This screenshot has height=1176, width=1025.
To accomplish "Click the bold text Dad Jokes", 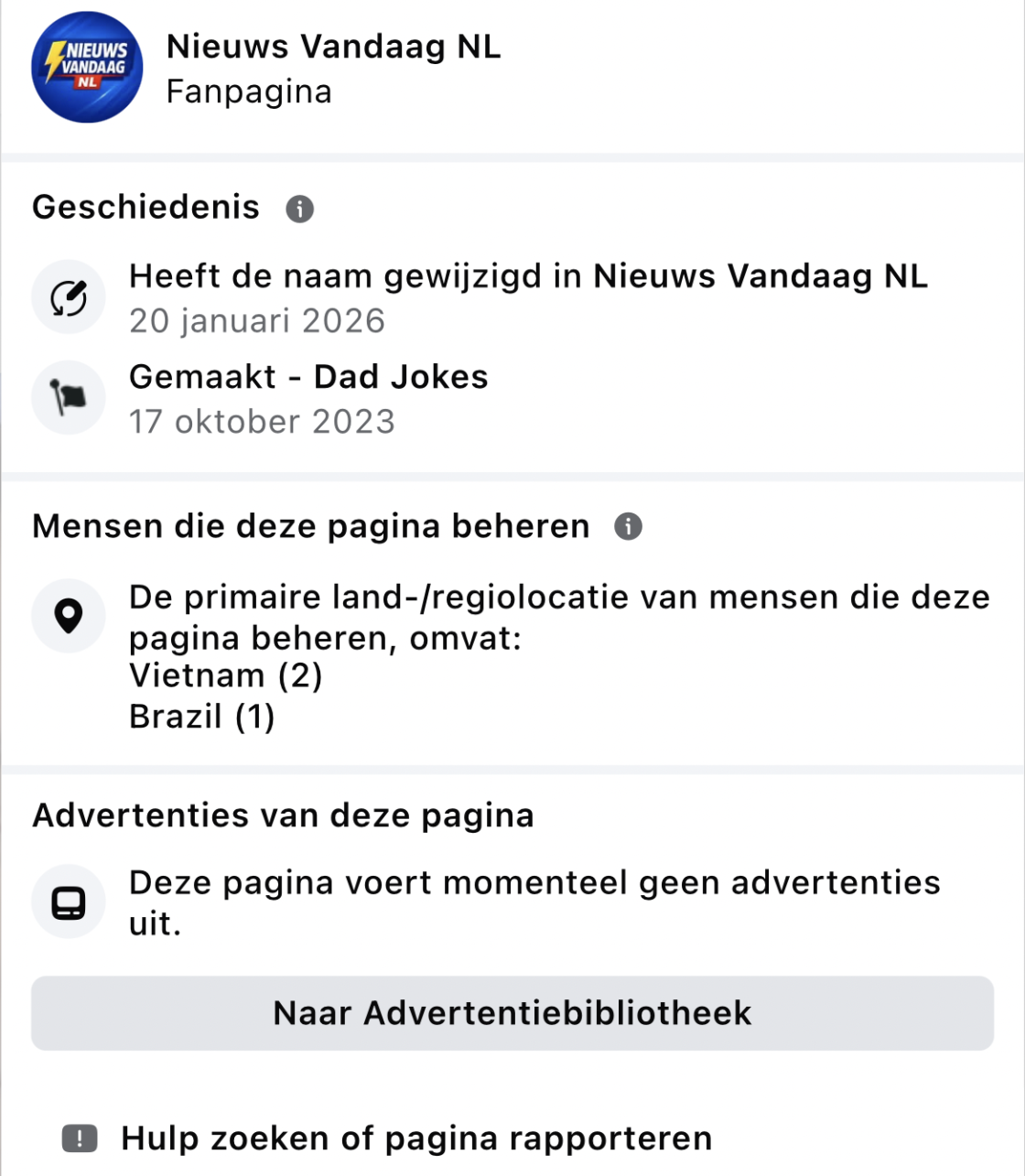I will tap(400, 376).
